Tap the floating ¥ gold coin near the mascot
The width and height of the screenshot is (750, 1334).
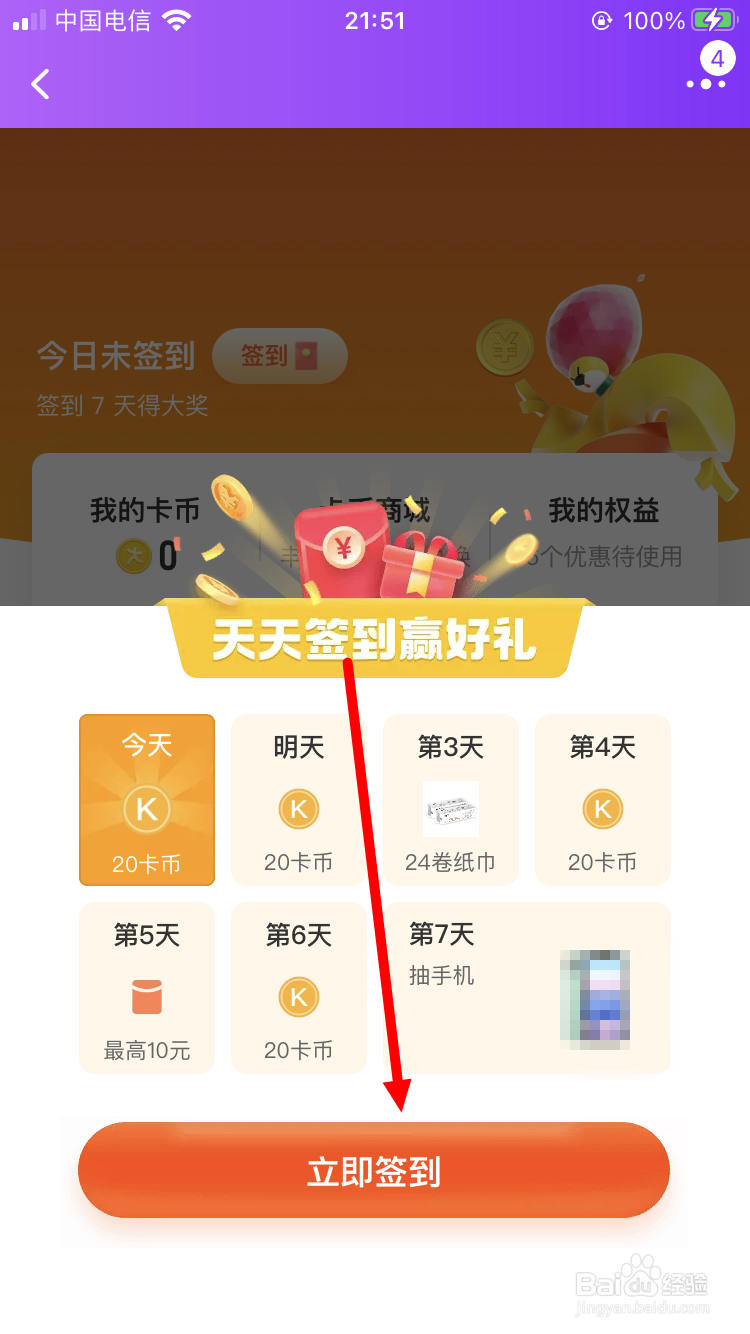[504, 345]
